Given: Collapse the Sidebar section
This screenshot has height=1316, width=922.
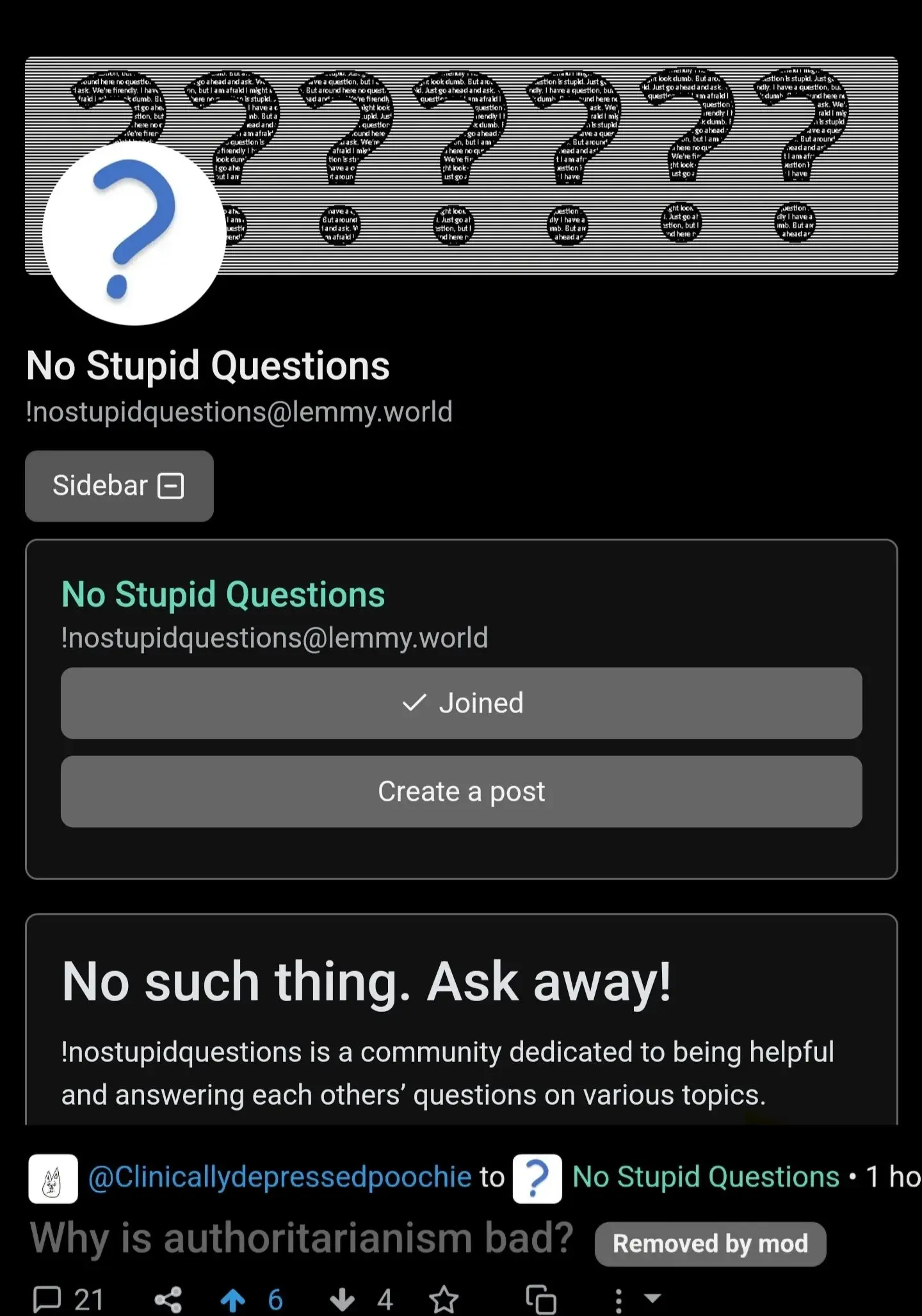Looking at the screenshot, I should point(119,486).
